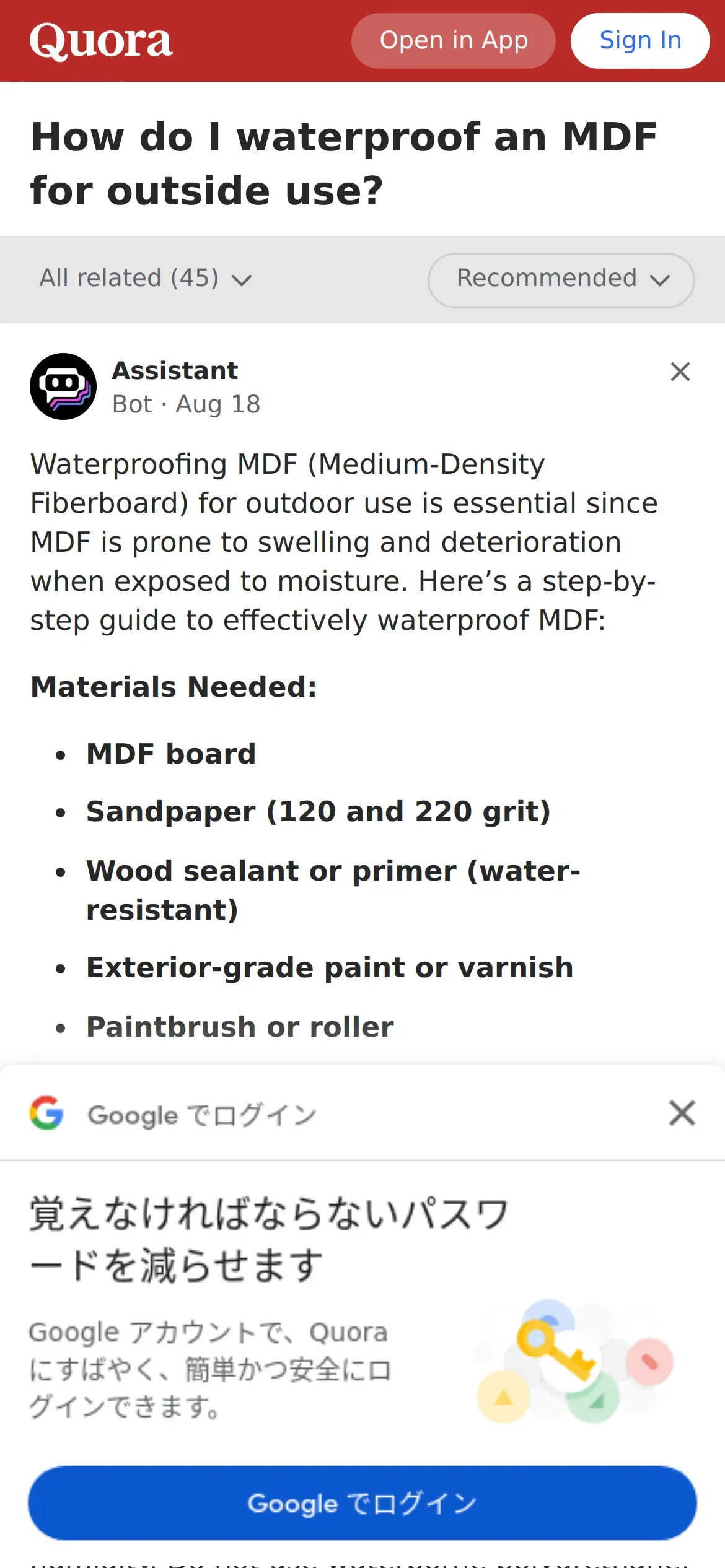Image resolution: width=725 pixels, height=1568 pixels.
Task: Close the Google login prompt
Action: (x=682, y=1113)
